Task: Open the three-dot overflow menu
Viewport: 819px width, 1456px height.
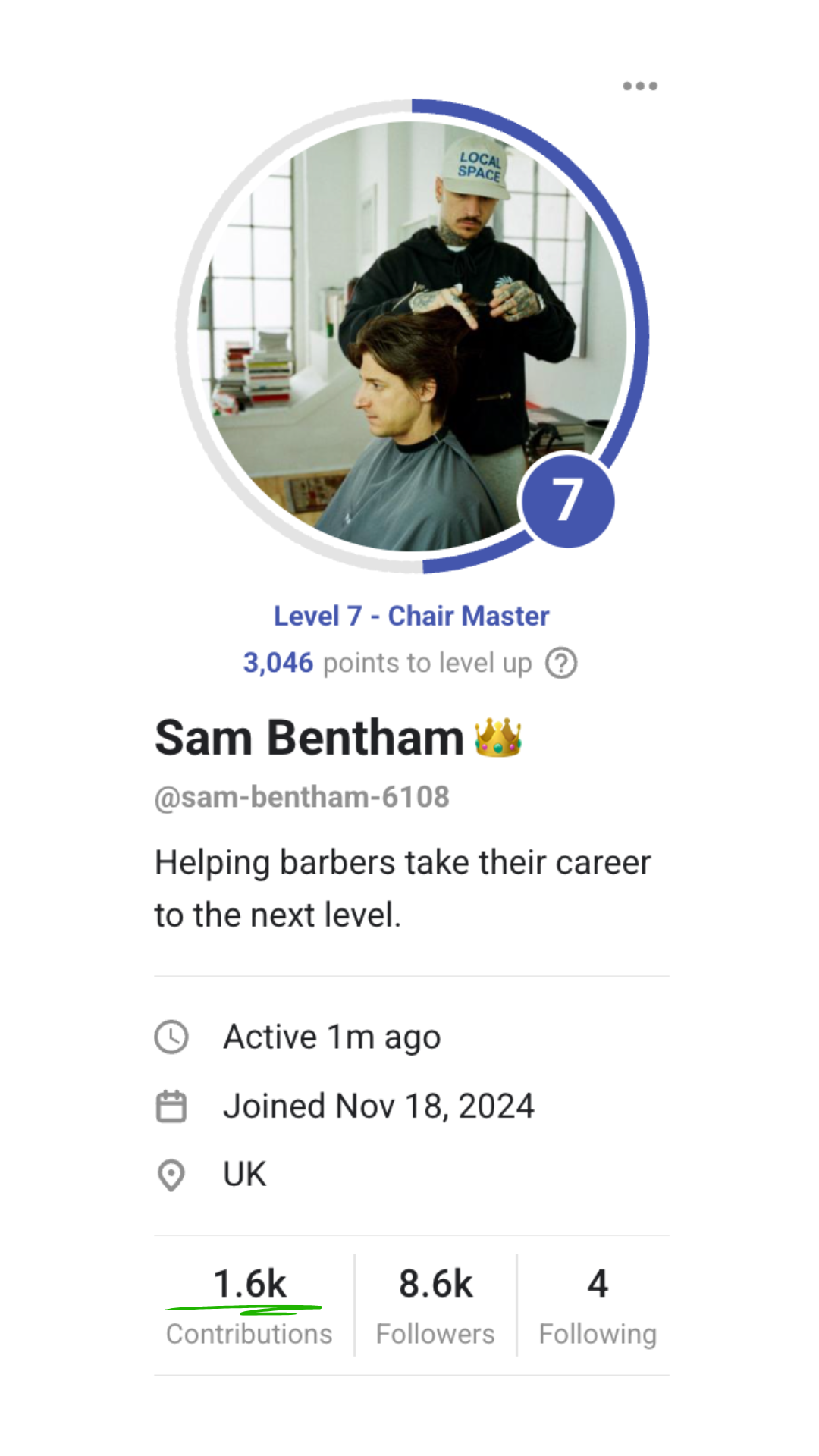Action: [x=640, y=86]
